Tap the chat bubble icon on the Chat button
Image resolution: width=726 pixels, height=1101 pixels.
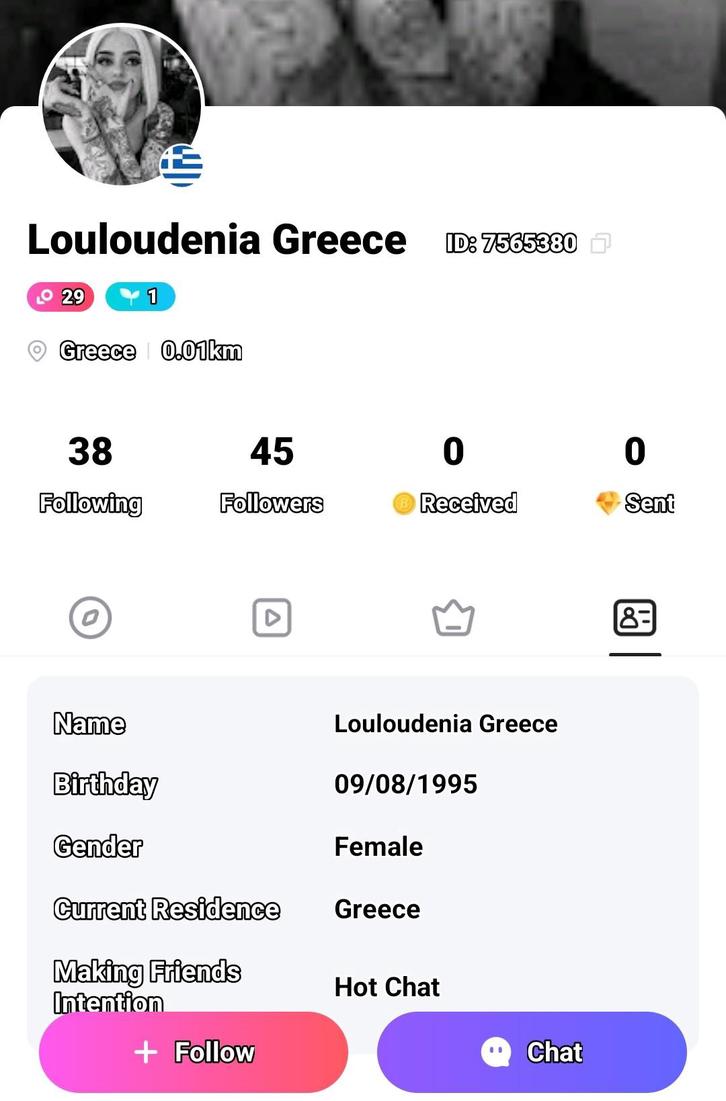click(x=495, y=1052)
